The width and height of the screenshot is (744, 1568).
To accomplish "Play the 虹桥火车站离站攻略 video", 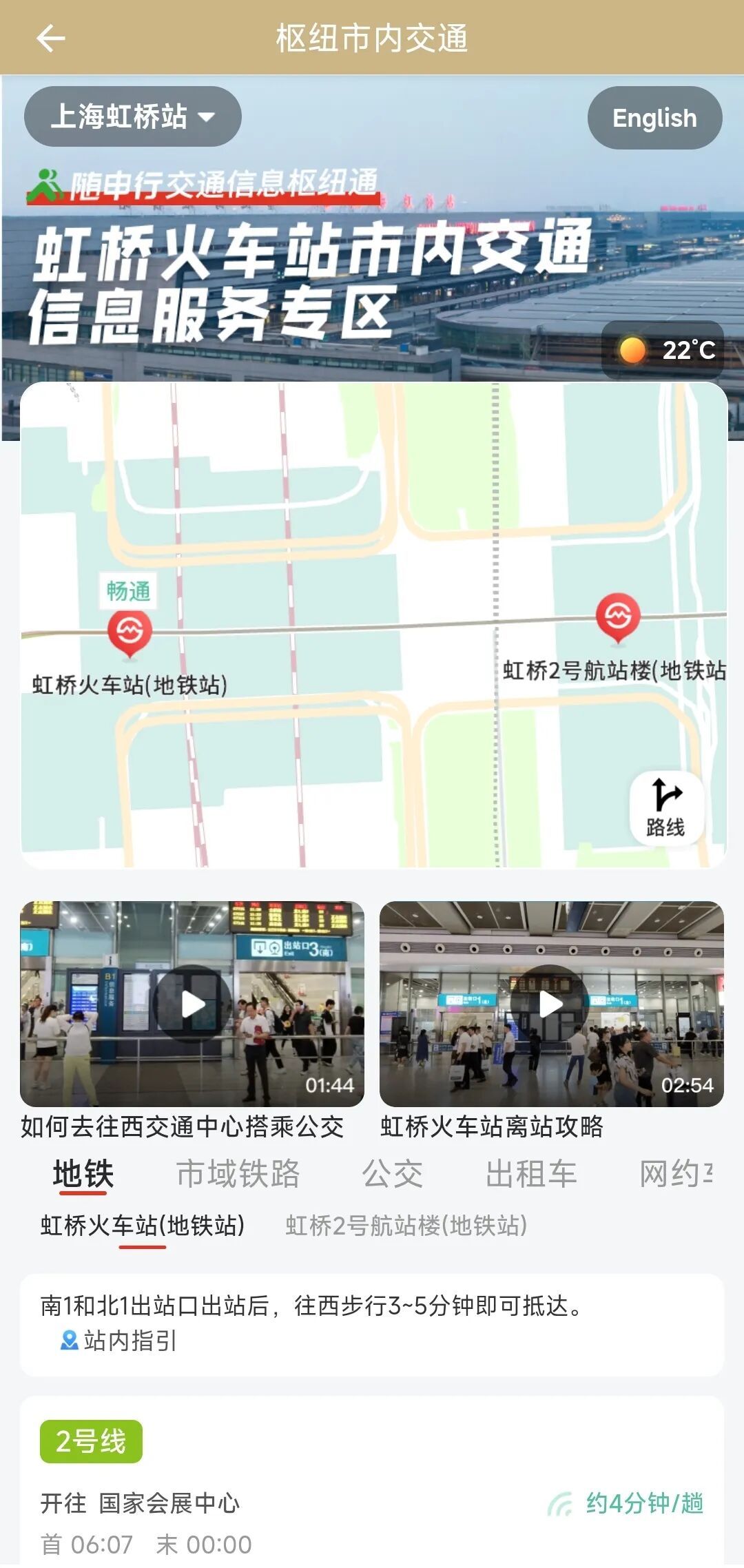I will pos(551,1004).
